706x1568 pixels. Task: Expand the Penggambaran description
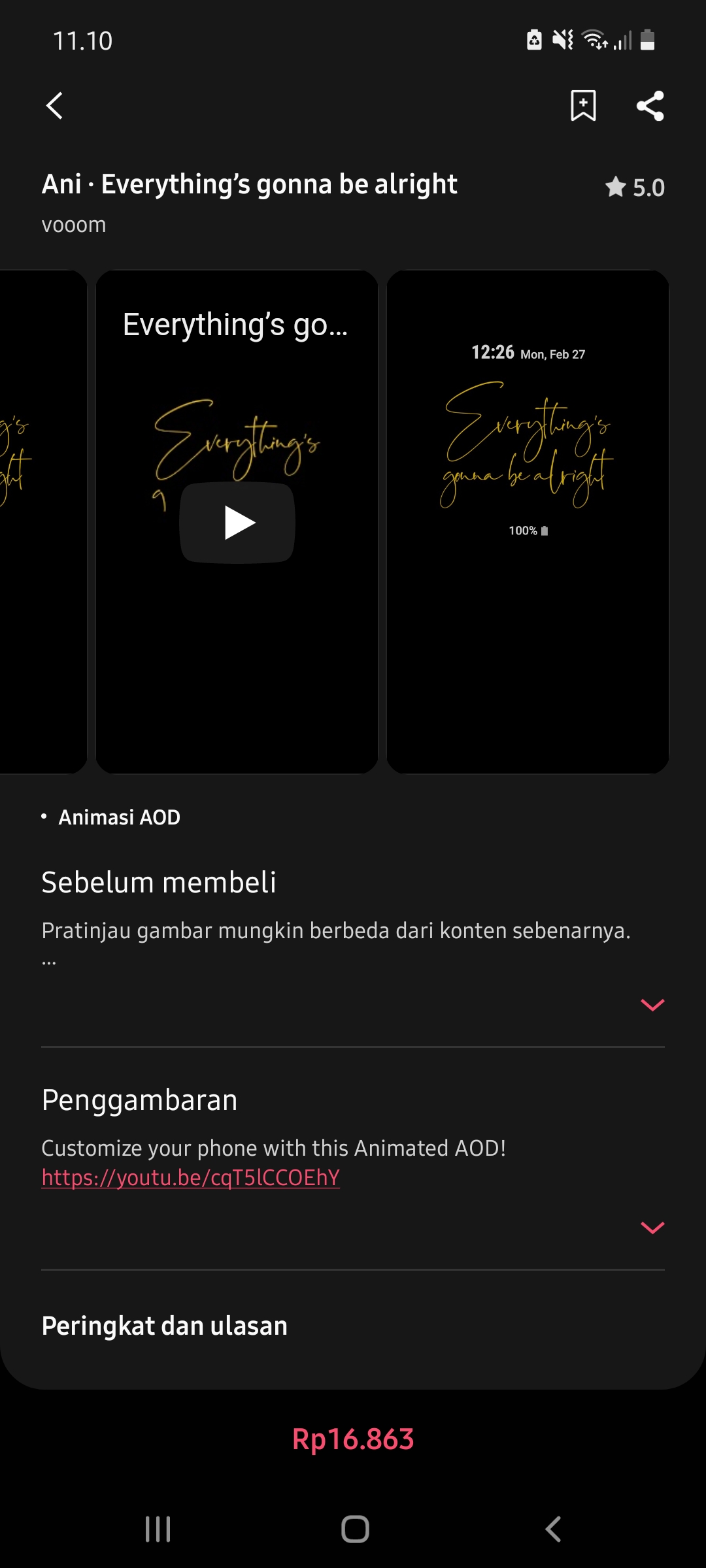click(x=652, y=1228)
